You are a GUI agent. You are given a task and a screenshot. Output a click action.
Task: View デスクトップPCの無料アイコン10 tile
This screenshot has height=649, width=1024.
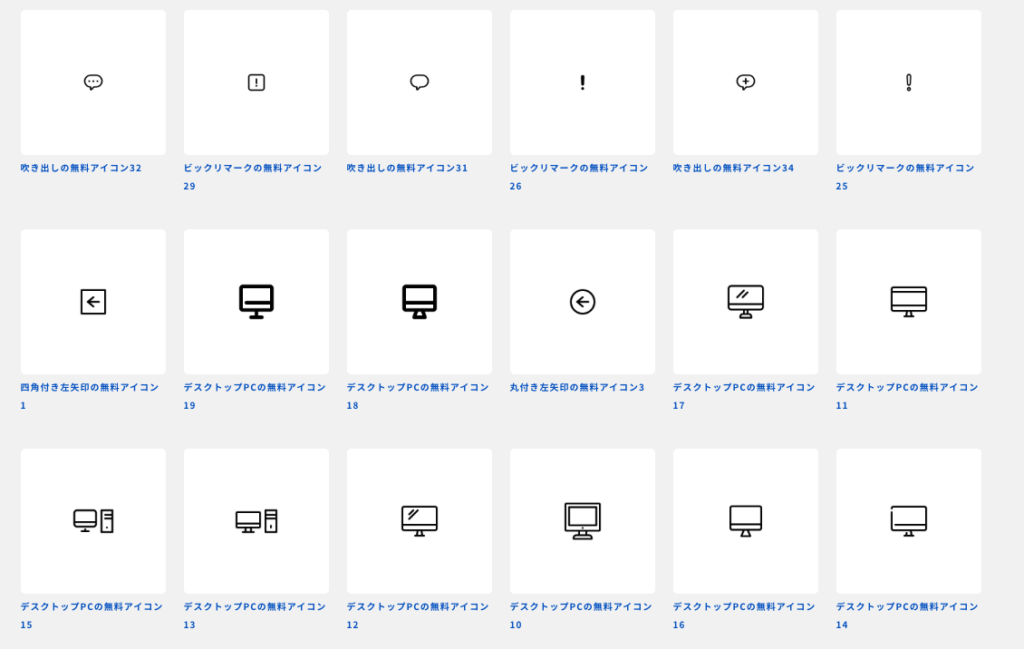(582, 521)
